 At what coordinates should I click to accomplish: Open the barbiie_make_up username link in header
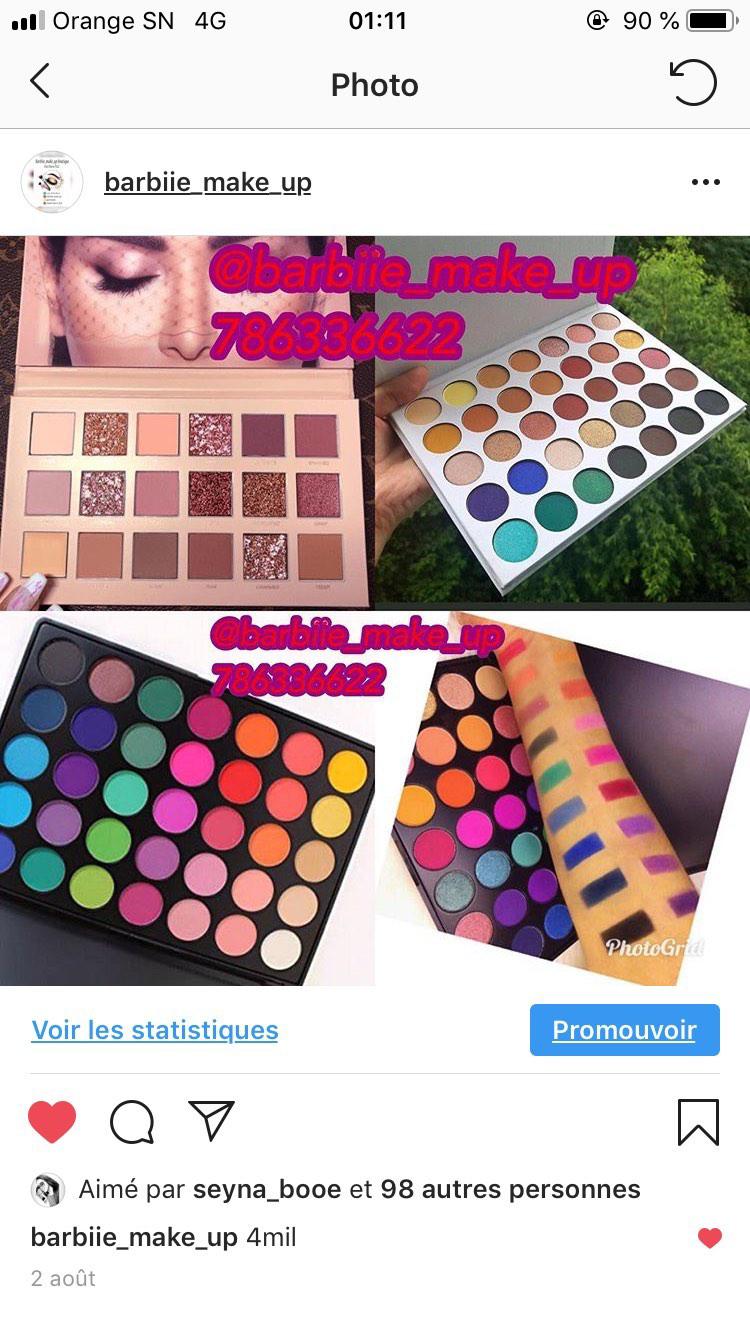(208, 183)
